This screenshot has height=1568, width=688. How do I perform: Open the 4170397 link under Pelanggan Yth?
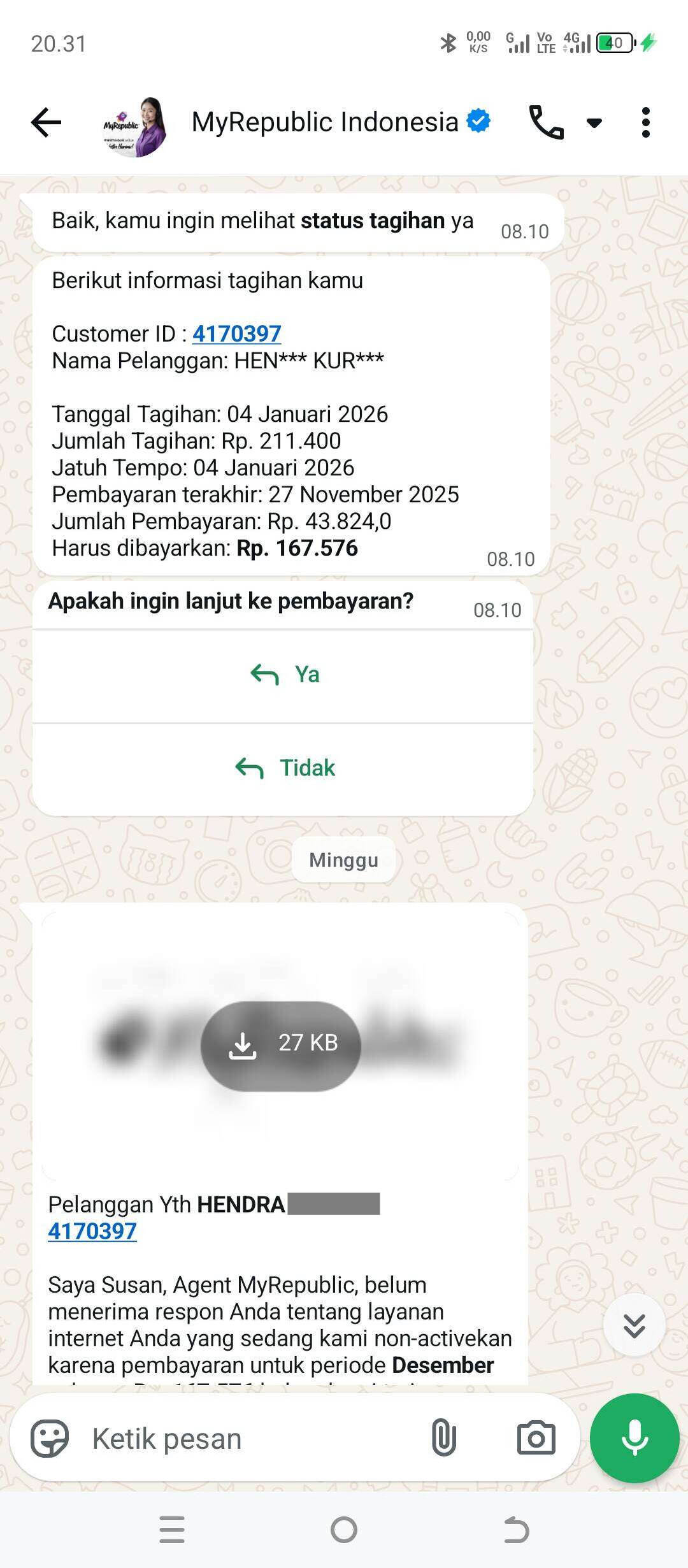coord(92,1231)
